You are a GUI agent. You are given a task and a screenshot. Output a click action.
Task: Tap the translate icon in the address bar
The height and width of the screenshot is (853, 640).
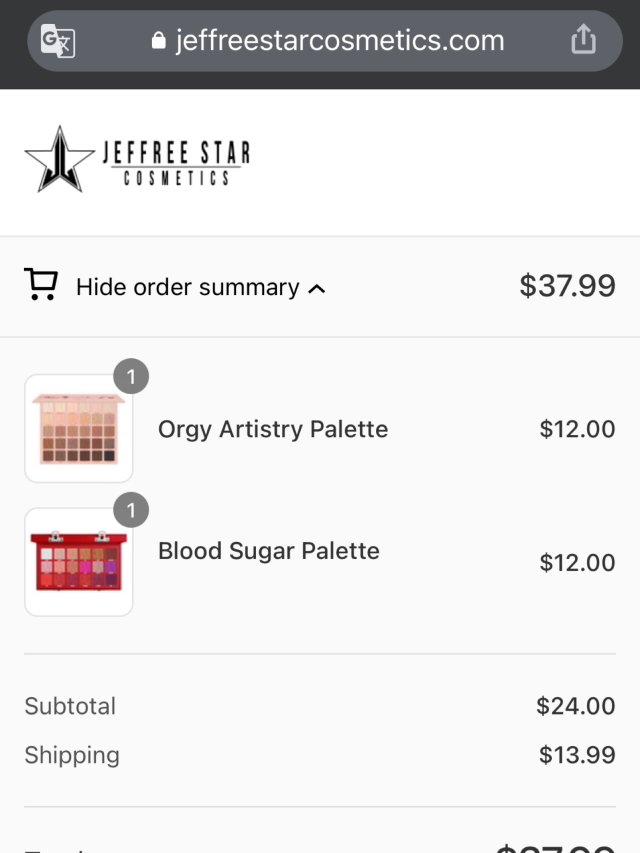(57, 41)
